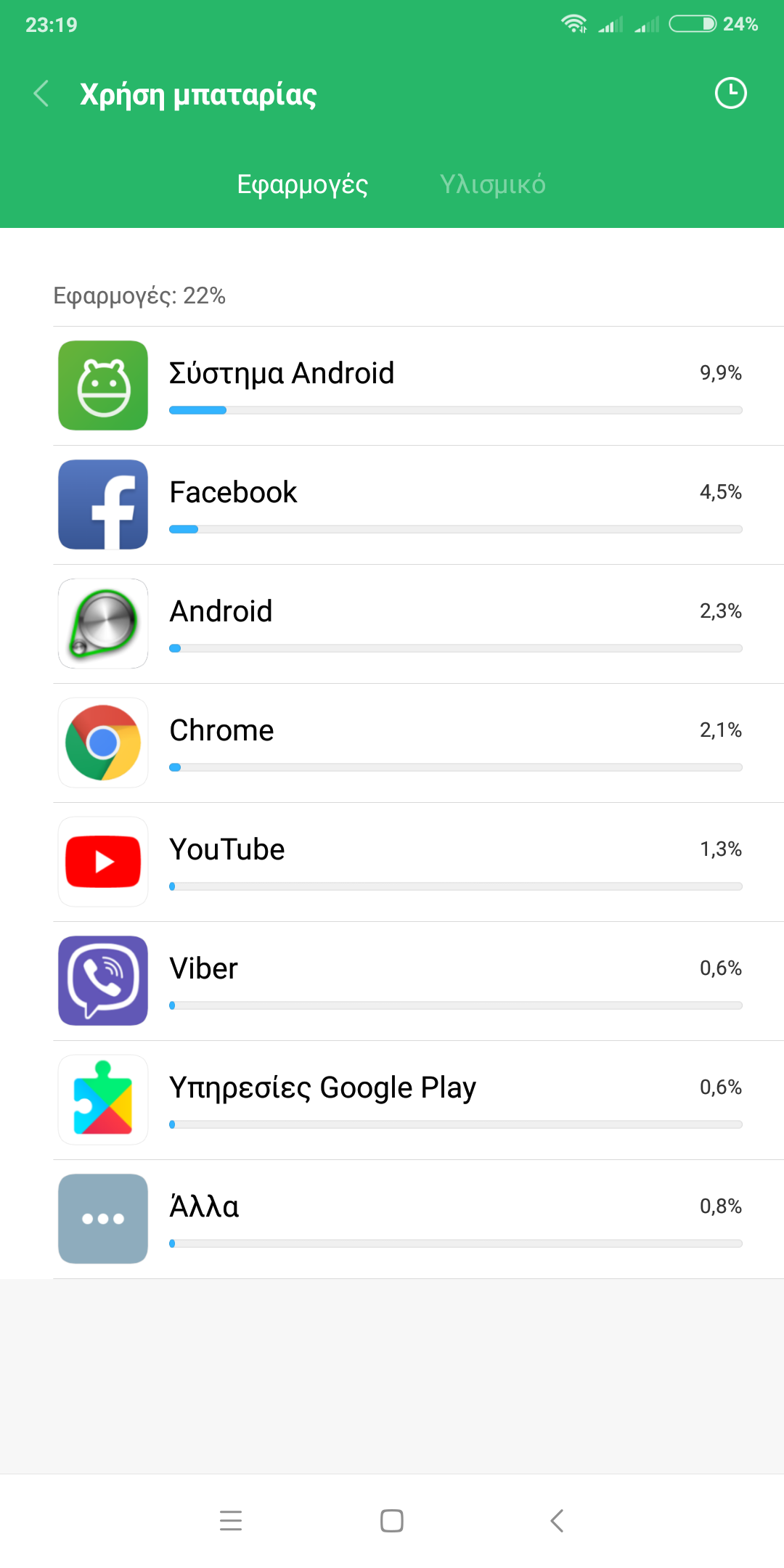Open Facebook battery usage details
This screenshot has width=784, height=1568.
[418, 505]
